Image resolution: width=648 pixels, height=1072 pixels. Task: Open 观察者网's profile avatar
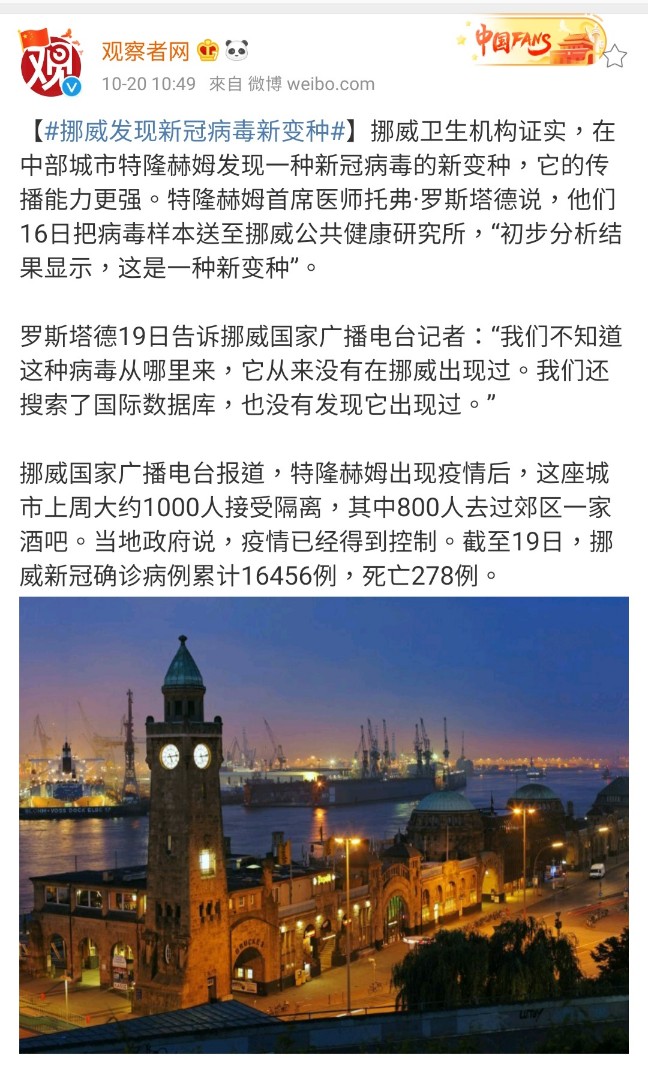(x=50, y=64)
